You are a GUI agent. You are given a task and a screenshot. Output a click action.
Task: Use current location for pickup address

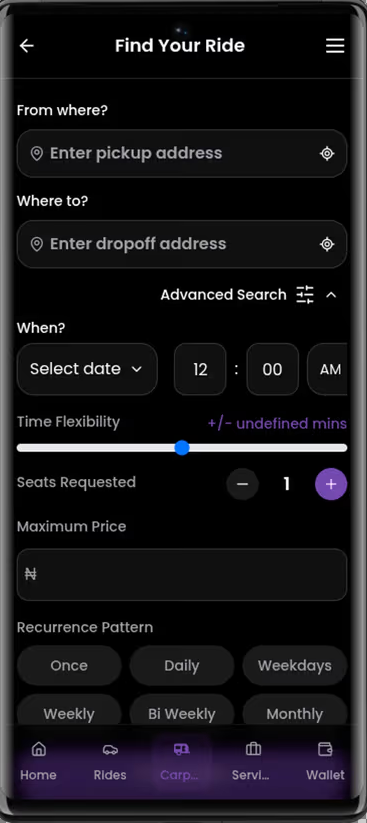[327, 154]
